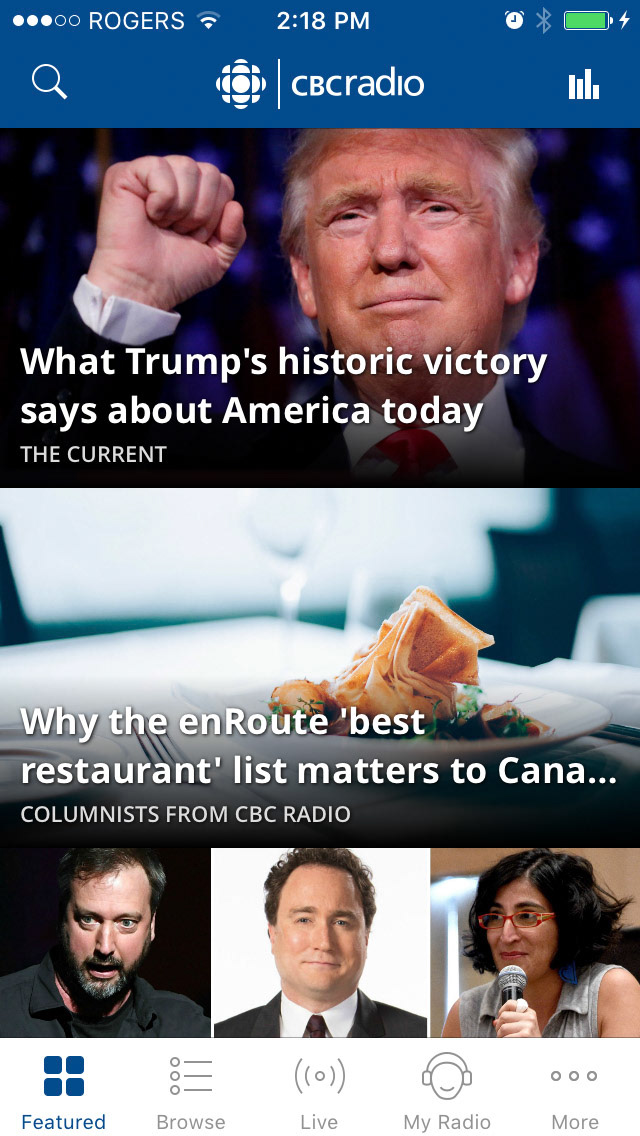The height and width of the screenshot is (1136, 640).
Task: Open the tile of the woman with microphone
Action: tap(535, 942)
